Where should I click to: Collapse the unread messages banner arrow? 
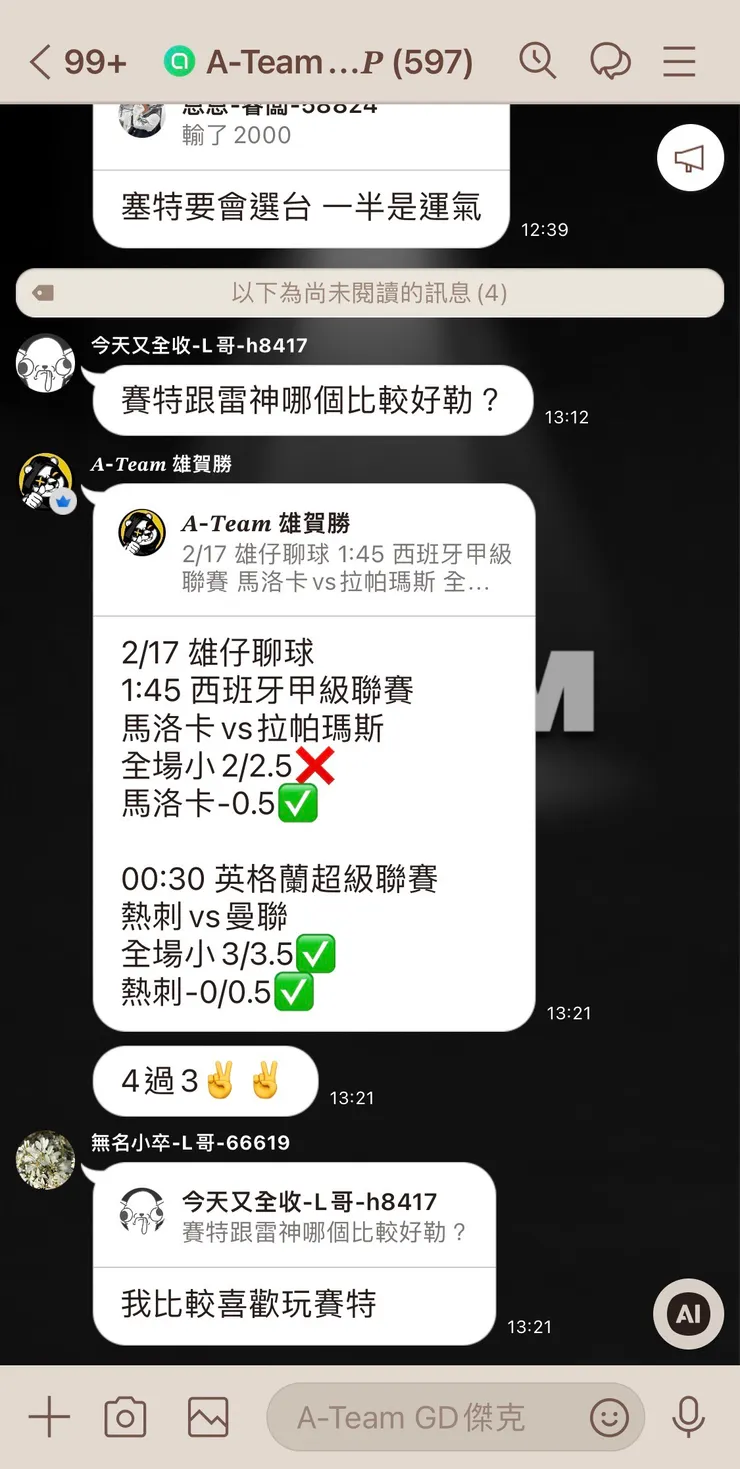[41, 292]
